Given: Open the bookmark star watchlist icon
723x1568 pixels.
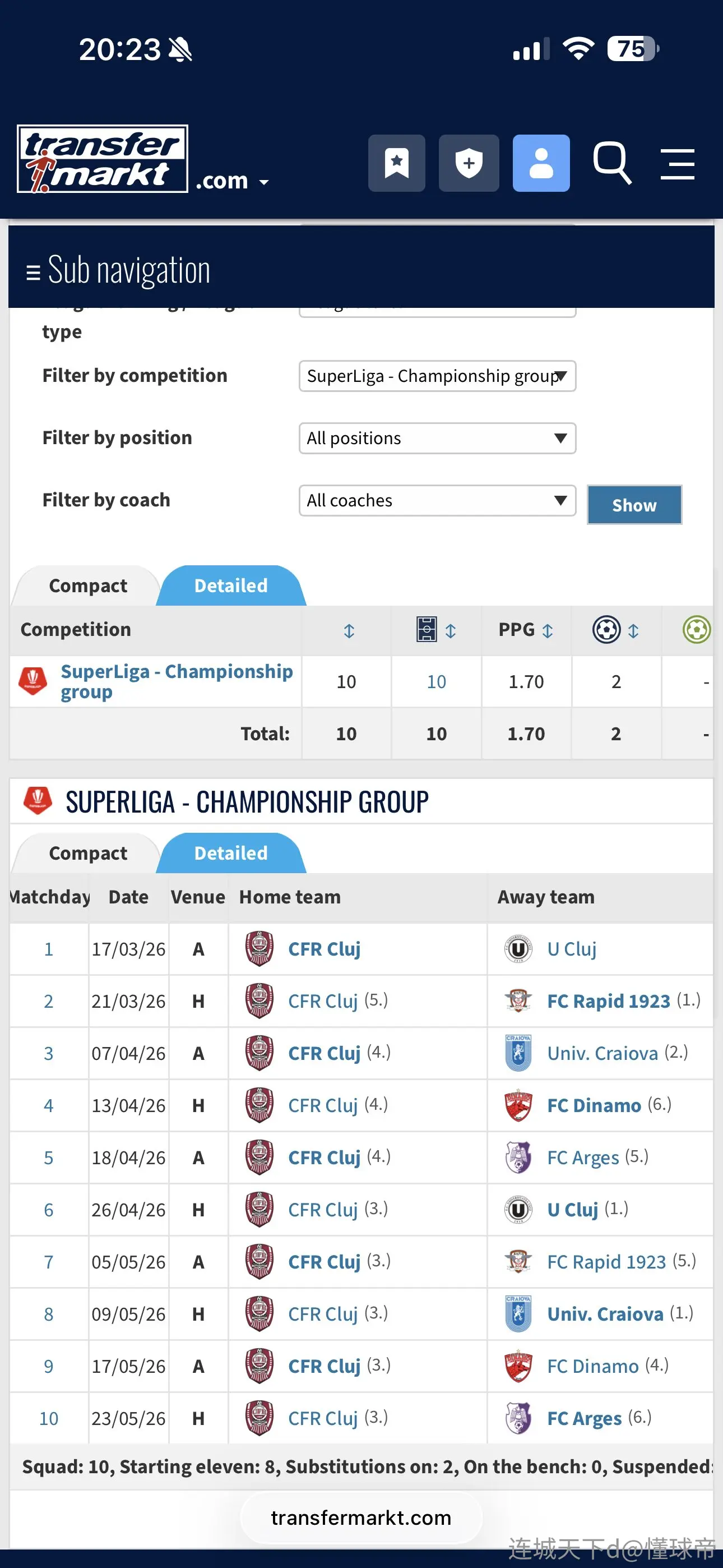Looking at the screenshot, I should 397,163.
